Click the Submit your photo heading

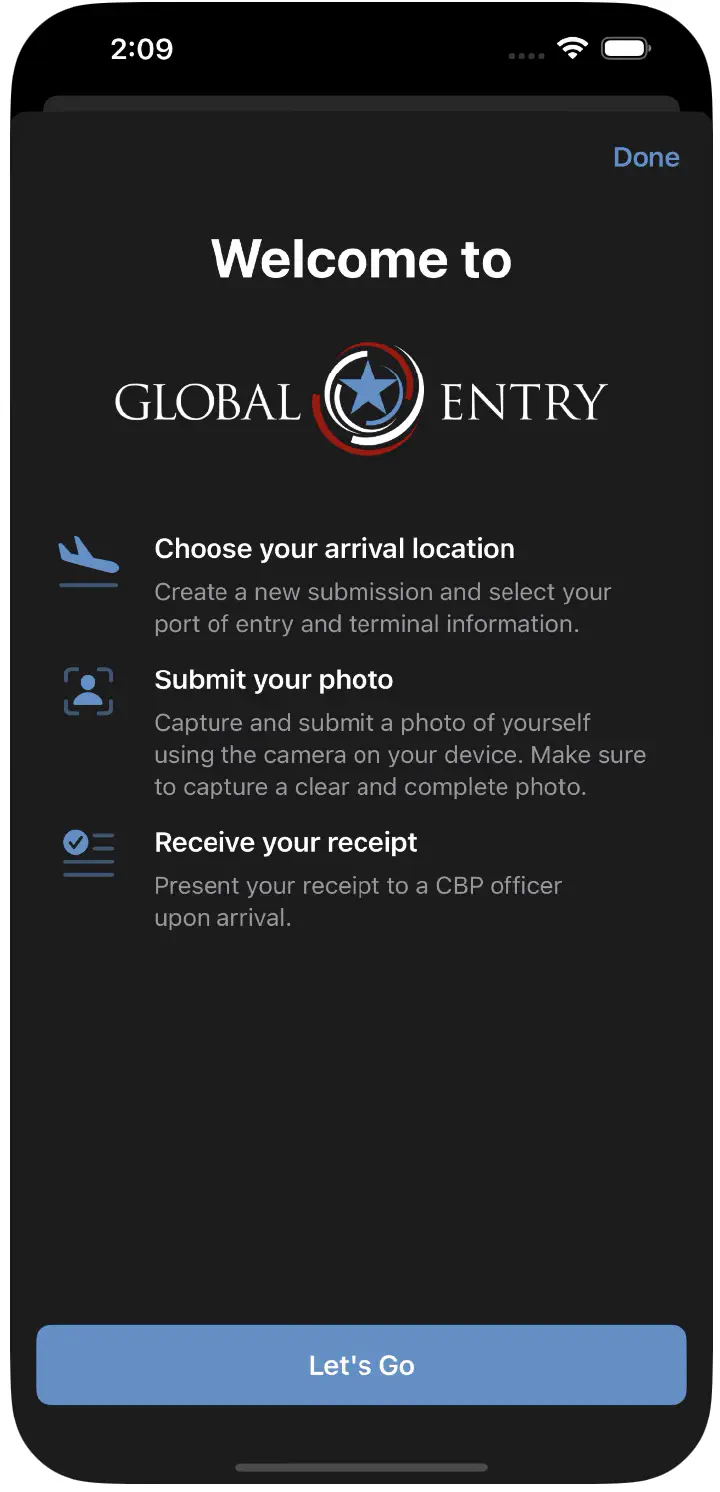(x=273, y=679)
